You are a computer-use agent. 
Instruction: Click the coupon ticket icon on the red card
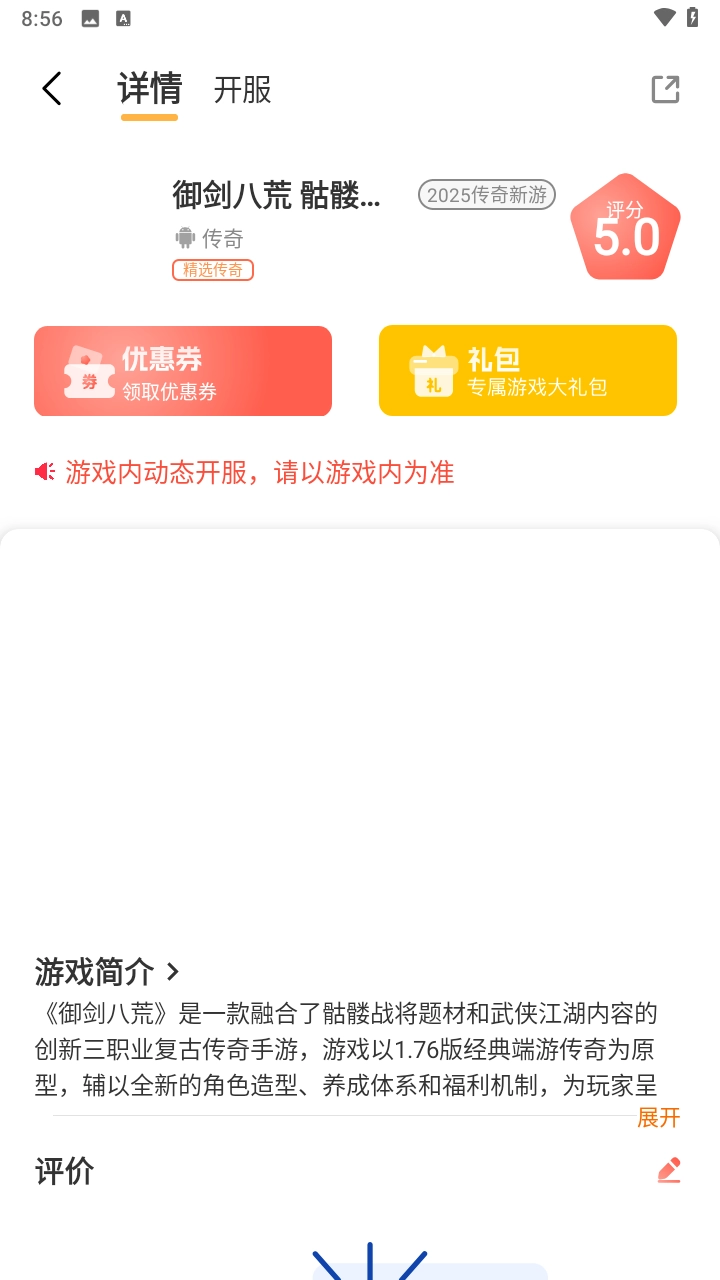click(88, 370)
